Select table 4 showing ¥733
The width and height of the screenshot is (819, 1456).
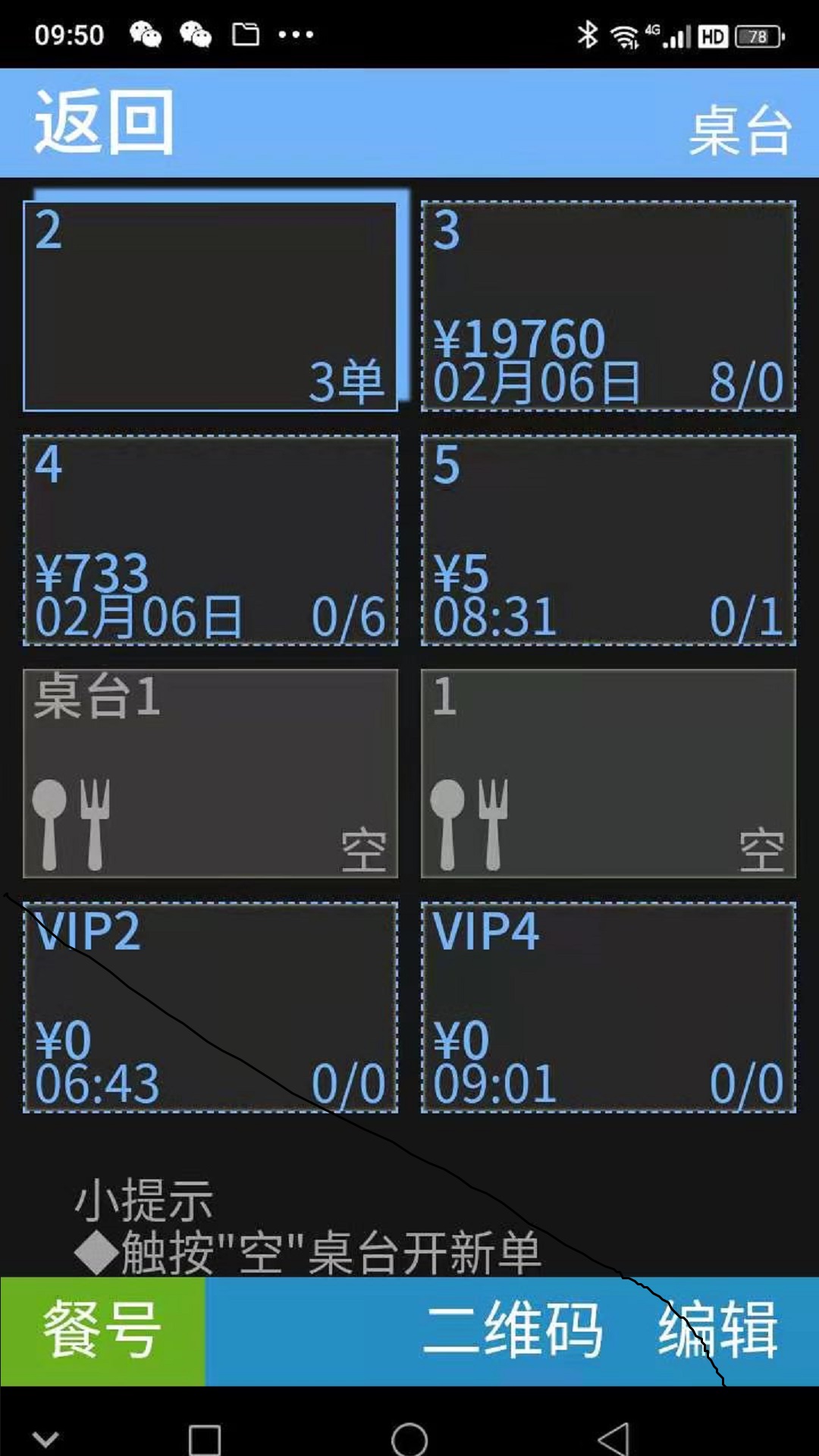[211, 538]
